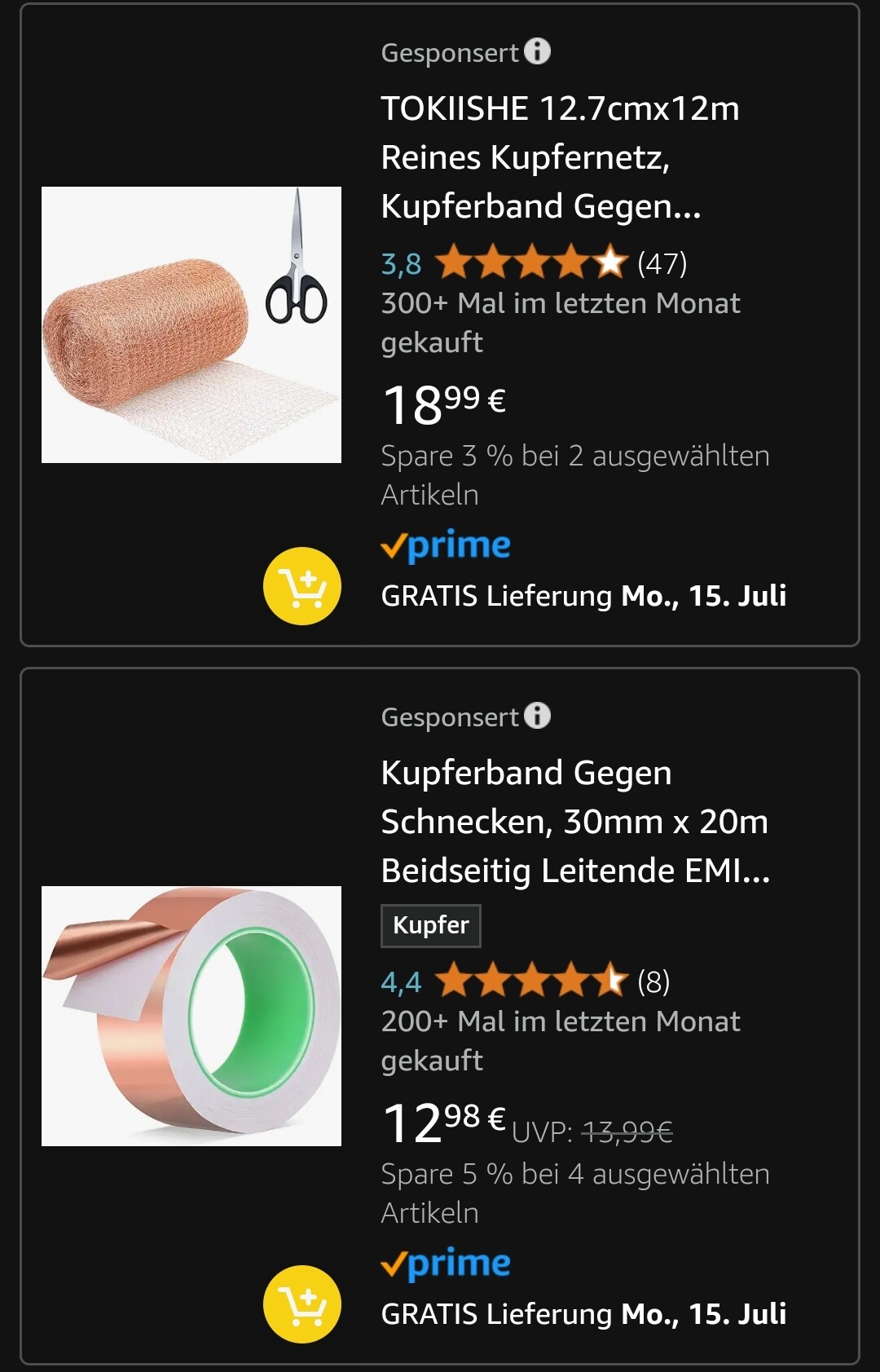This screenshot has height=1372, width=880.
Task: Open Kupferband Gegen Schnecken 30mm x 20m listing
Action: 574,822
